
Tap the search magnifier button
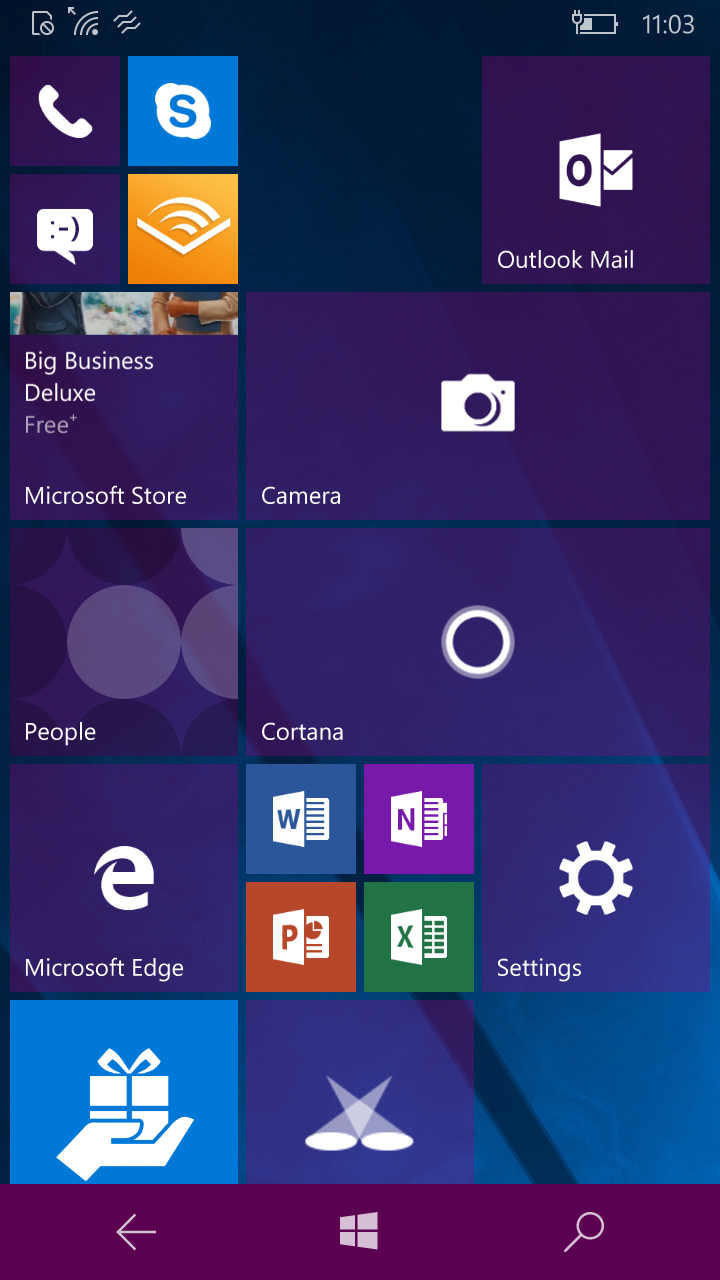584,1232
